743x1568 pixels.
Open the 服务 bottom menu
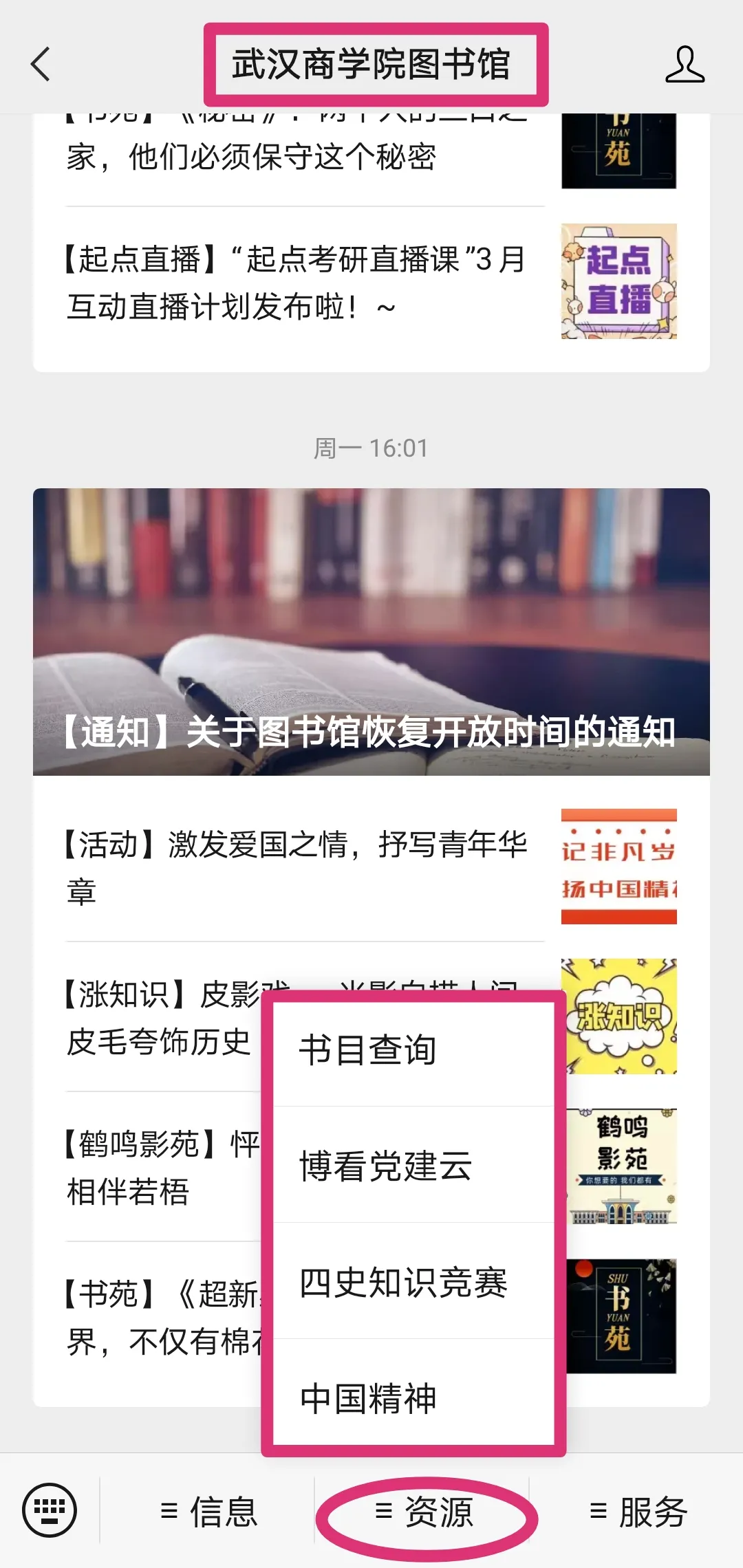coord(637,1512)
